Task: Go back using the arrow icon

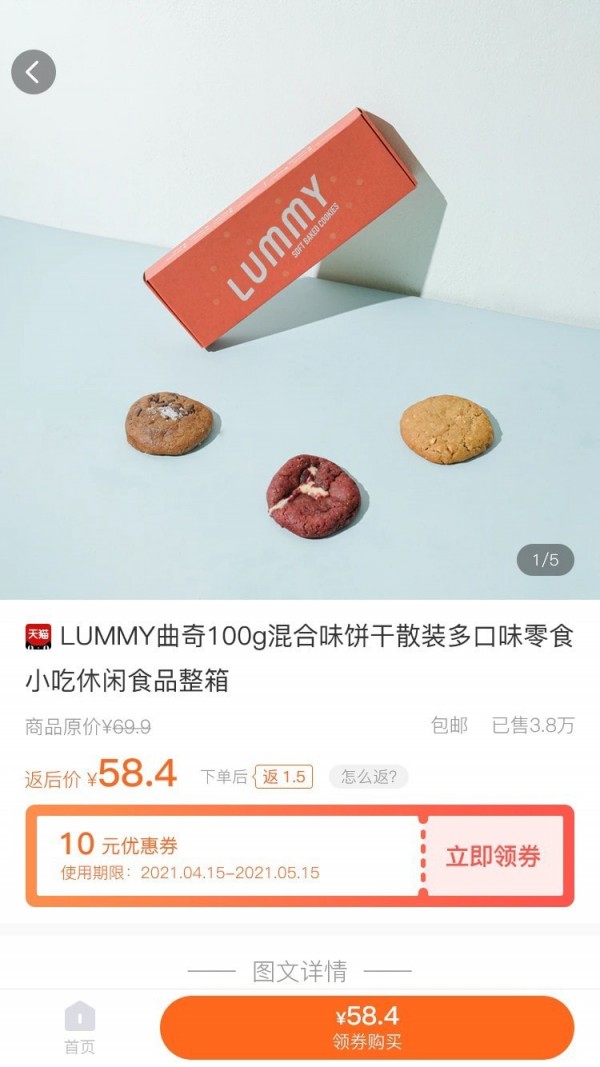Action: [33, 72]
